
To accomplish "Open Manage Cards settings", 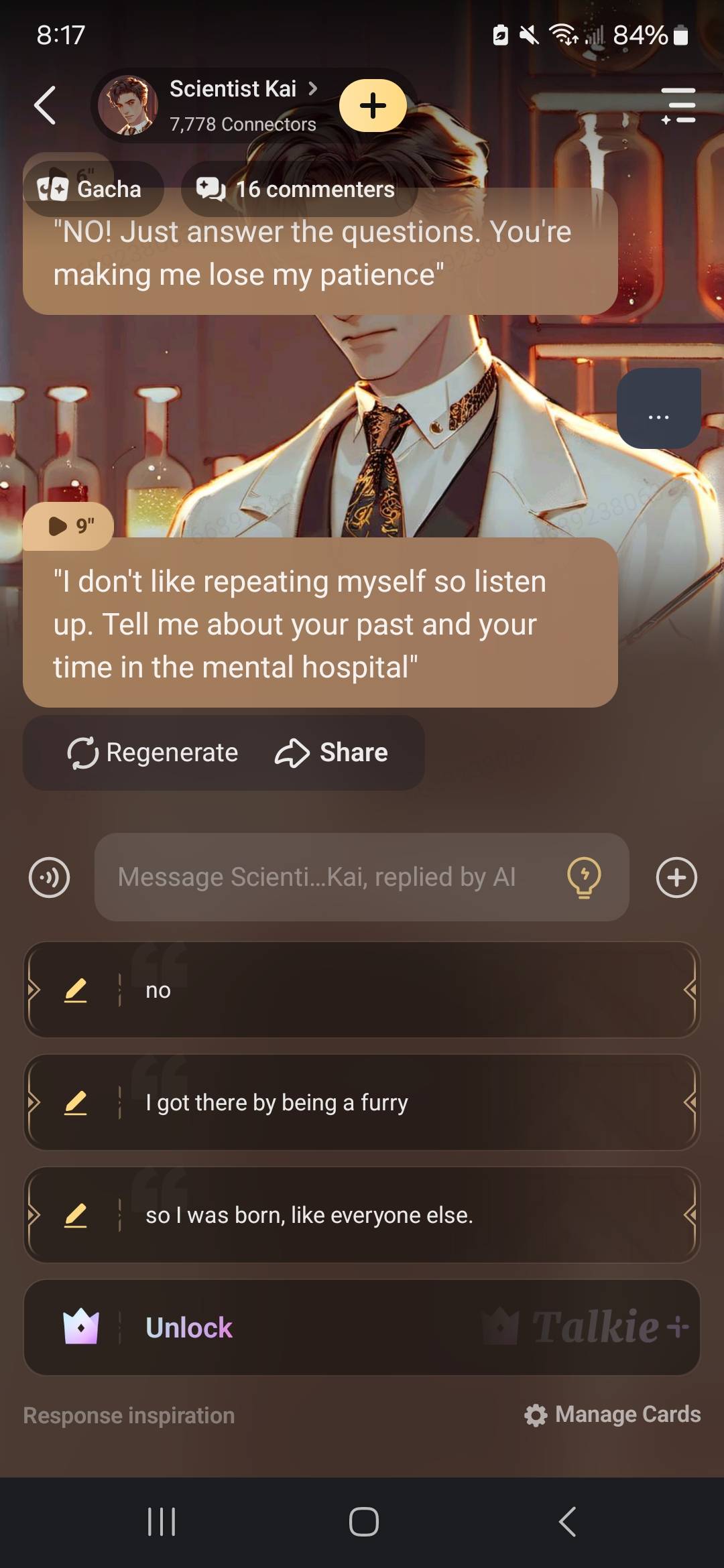I will (x=613, y=1415).
